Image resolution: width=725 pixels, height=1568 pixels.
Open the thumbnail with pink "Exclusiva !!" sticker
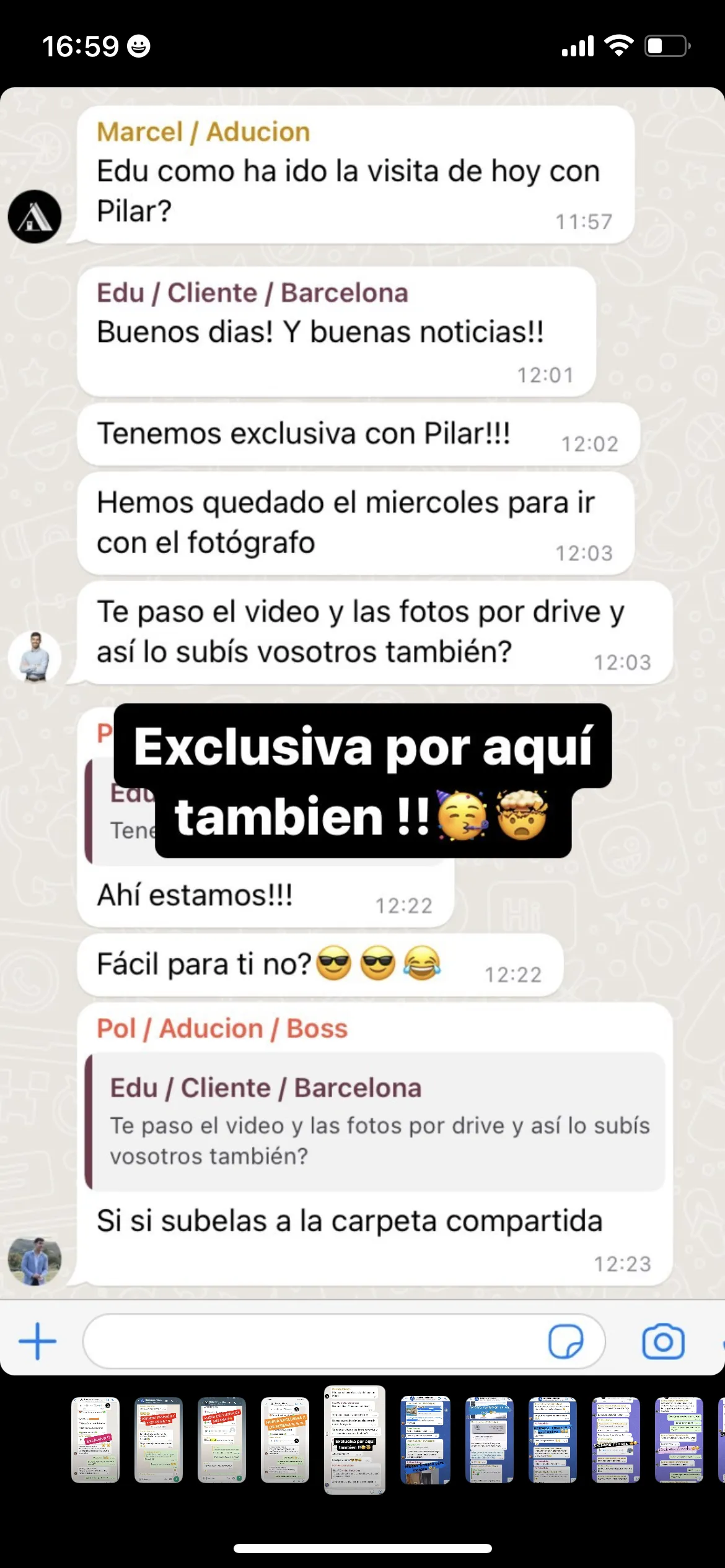coord(95,1440)
